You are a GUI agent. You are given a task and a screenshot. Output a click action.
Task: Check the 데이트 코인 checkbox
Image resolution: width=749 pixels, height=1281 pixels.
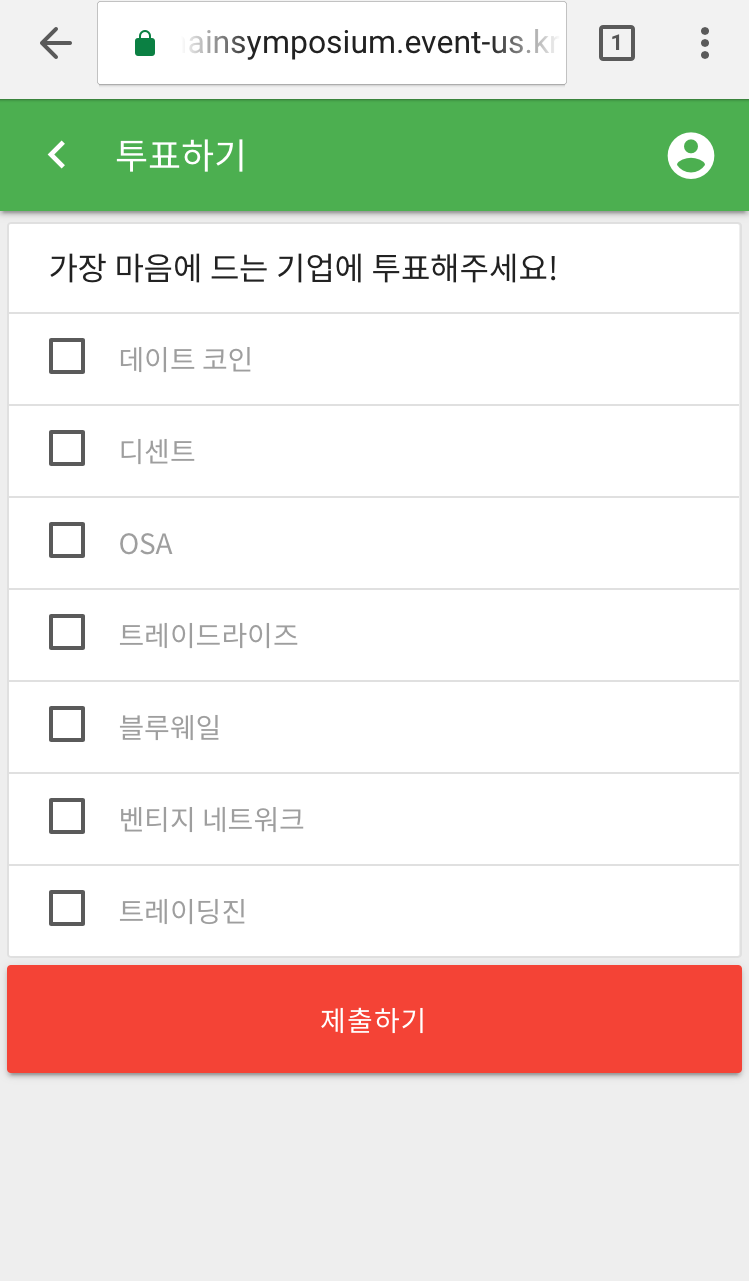tap(66, 356)
